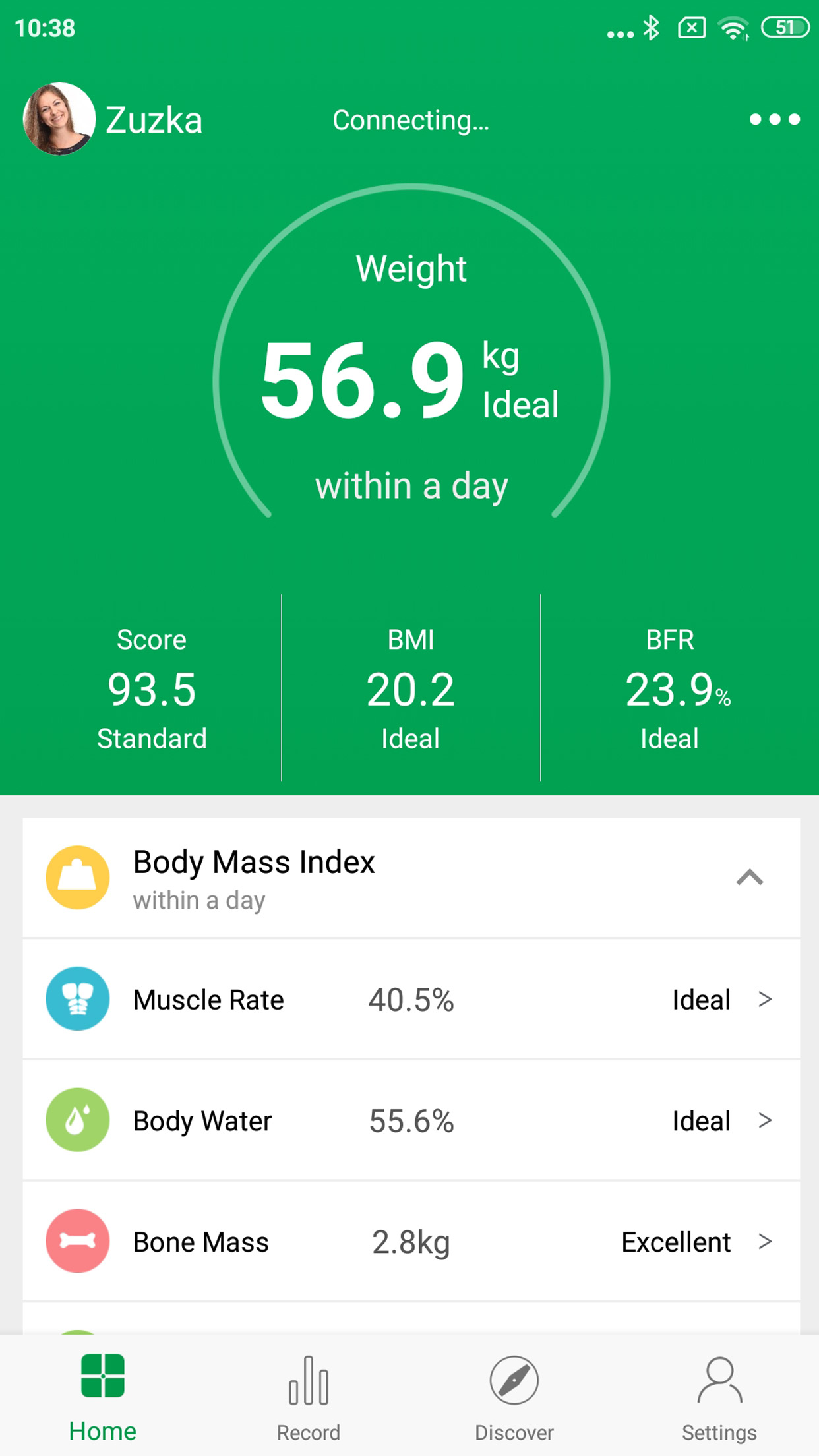Expand Muscle Rate details
Viewport: 819px width, 1456px height.
[x=765, y=999]
